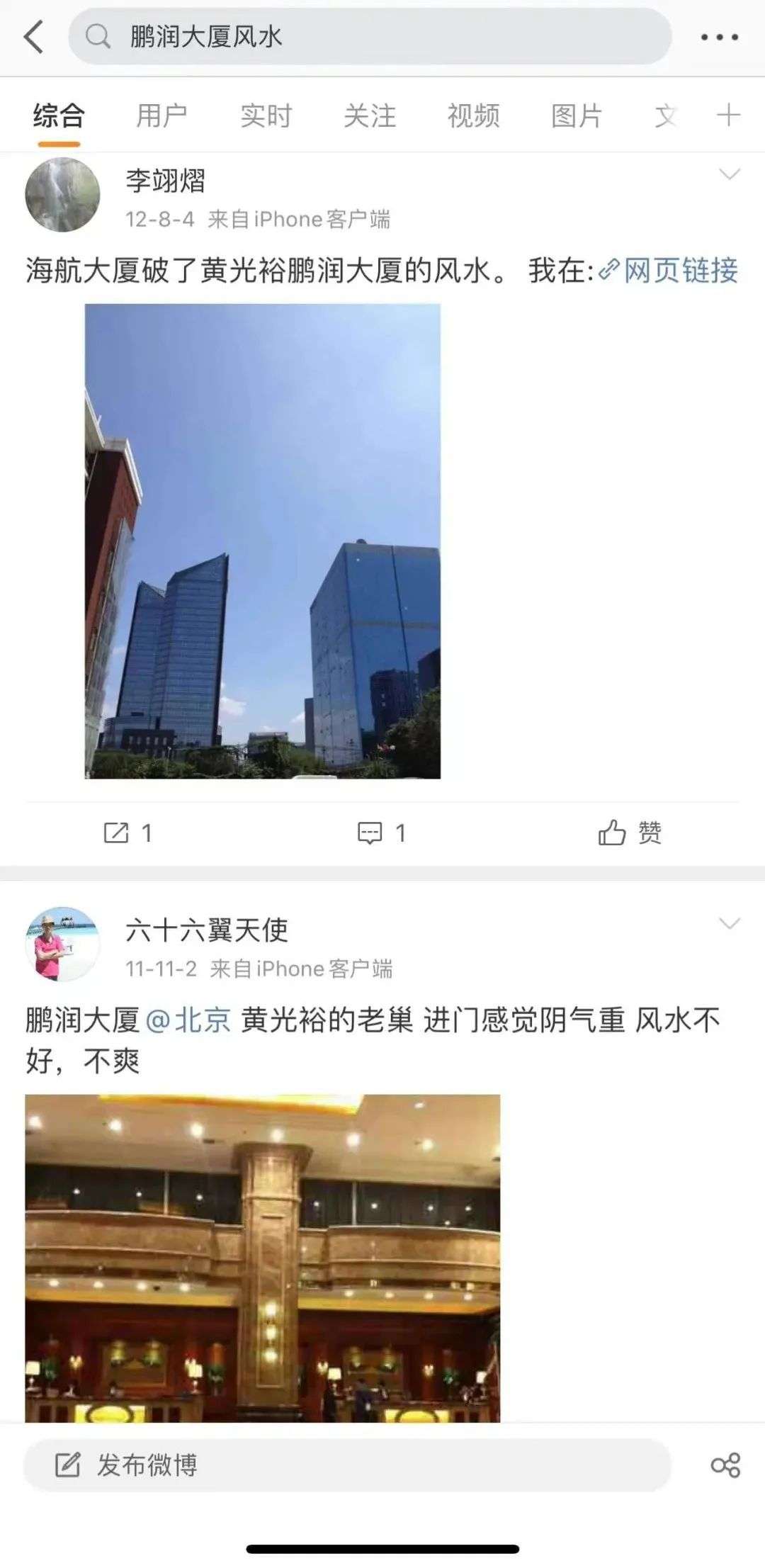Open the 视频 tab
This screenshot has height=1568, width=765.
coord(473,115)
